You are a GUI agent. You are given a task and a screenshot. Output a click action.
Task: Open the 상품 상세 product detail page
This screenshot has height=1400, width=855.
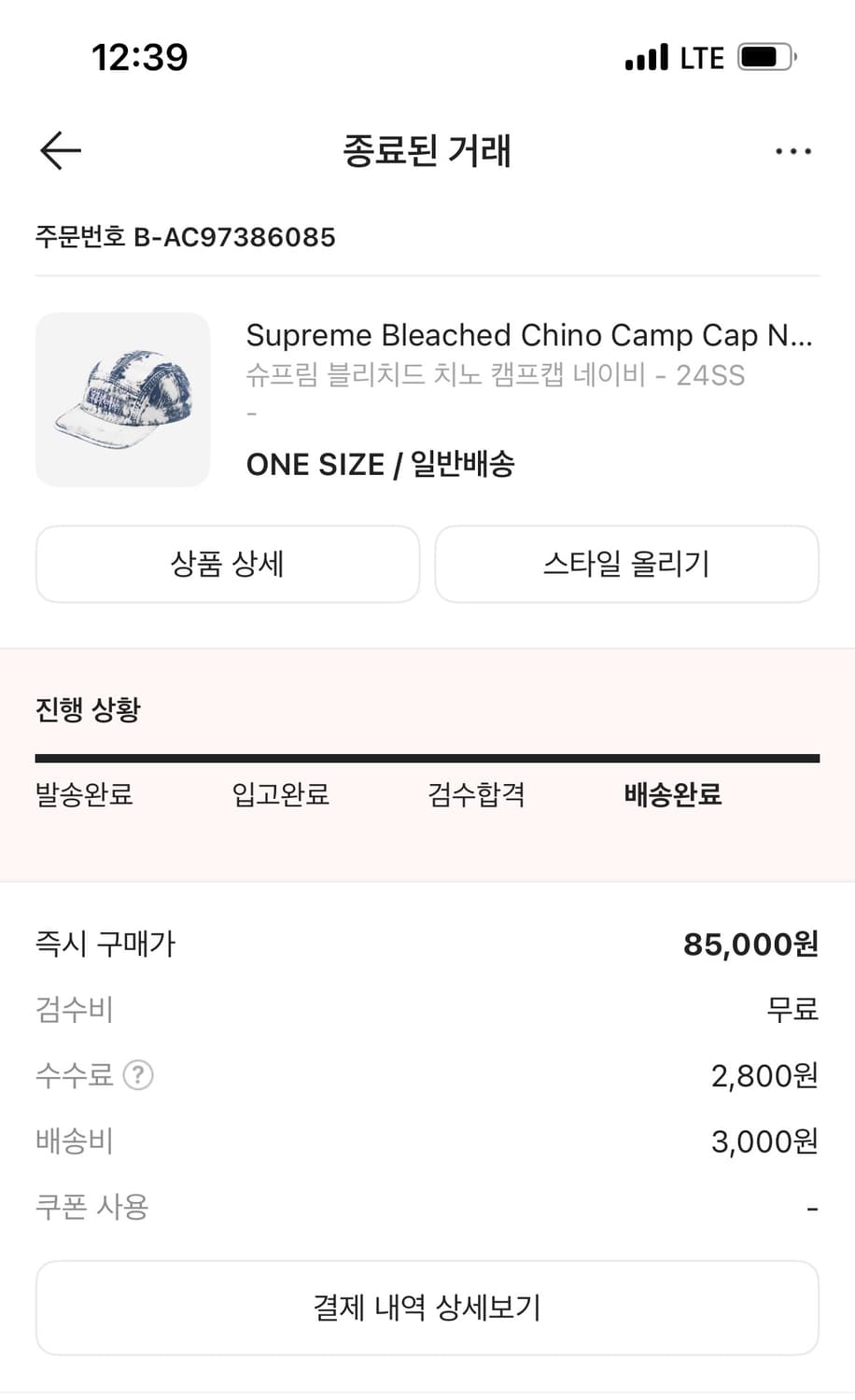click(x=227, y=564)
